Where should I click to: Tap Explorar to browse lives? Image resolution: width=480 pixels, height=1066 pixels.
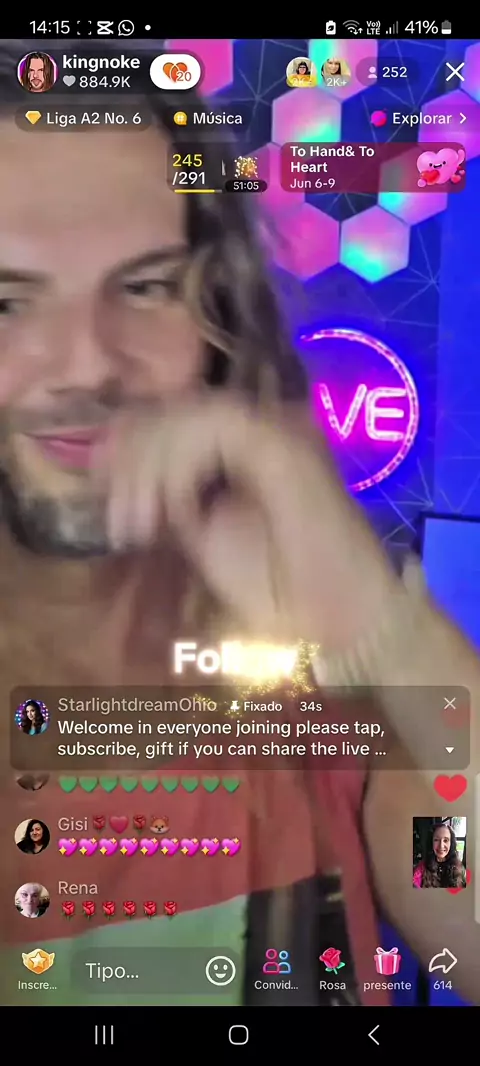419,118
